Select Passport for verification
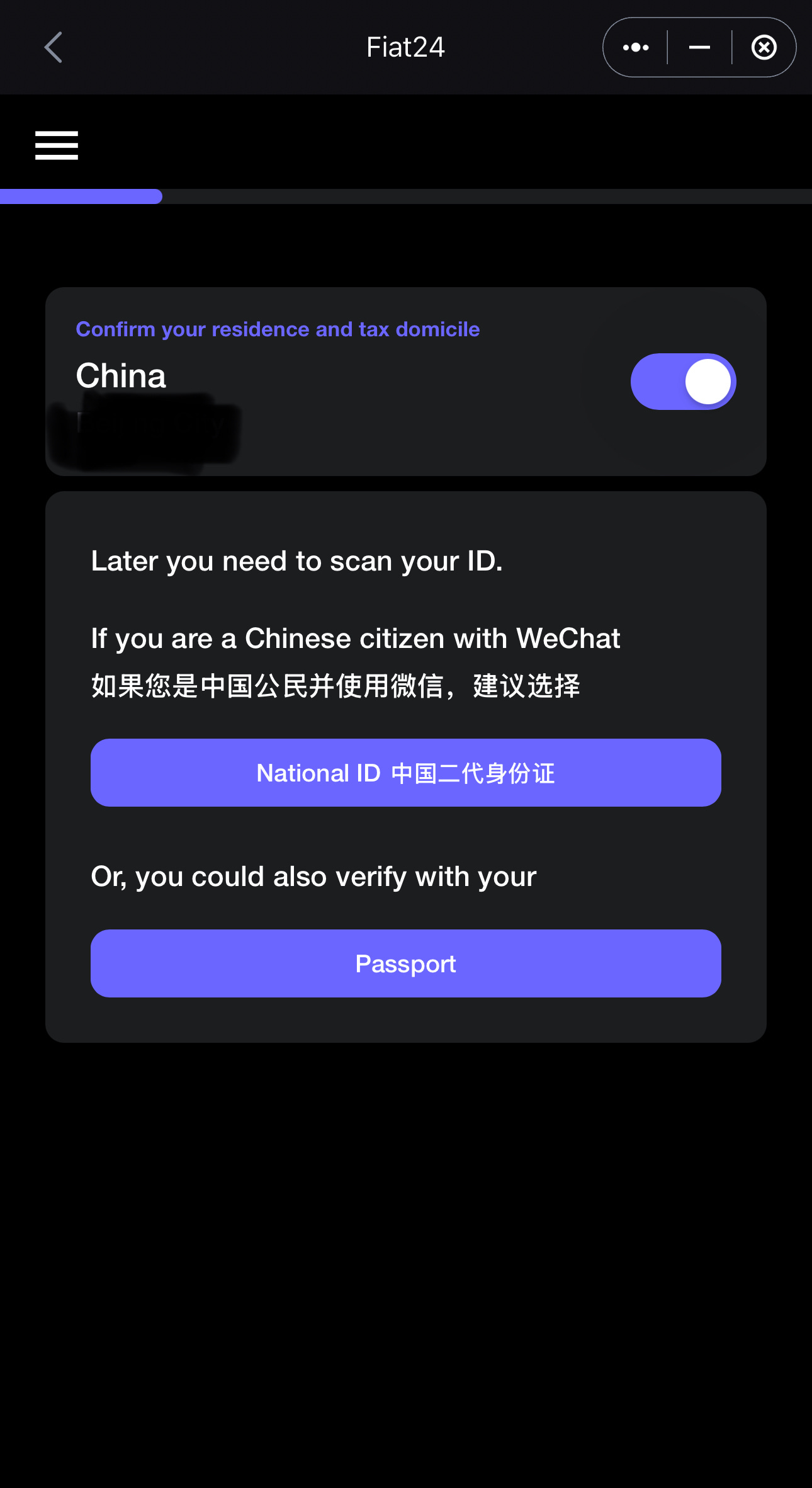 click(x=406, y=963)
